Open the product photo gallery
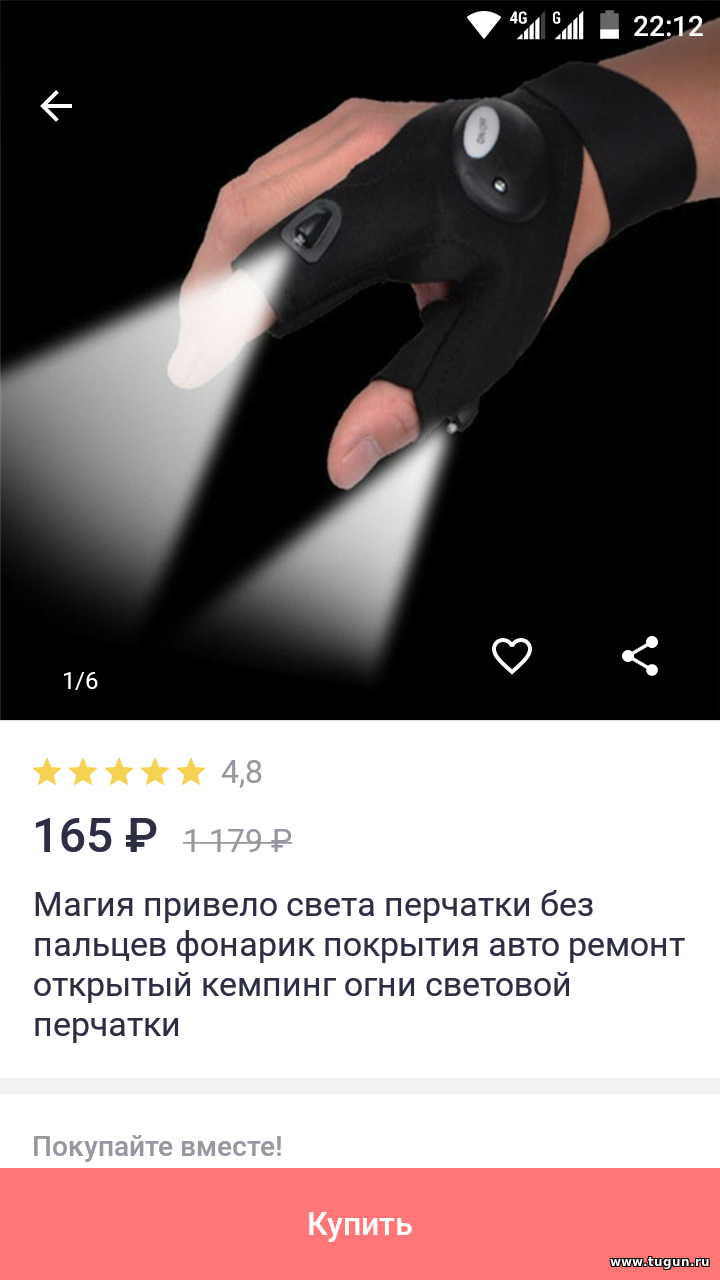The height and width of the screenshot is (1280, 720). pos(360,360)
